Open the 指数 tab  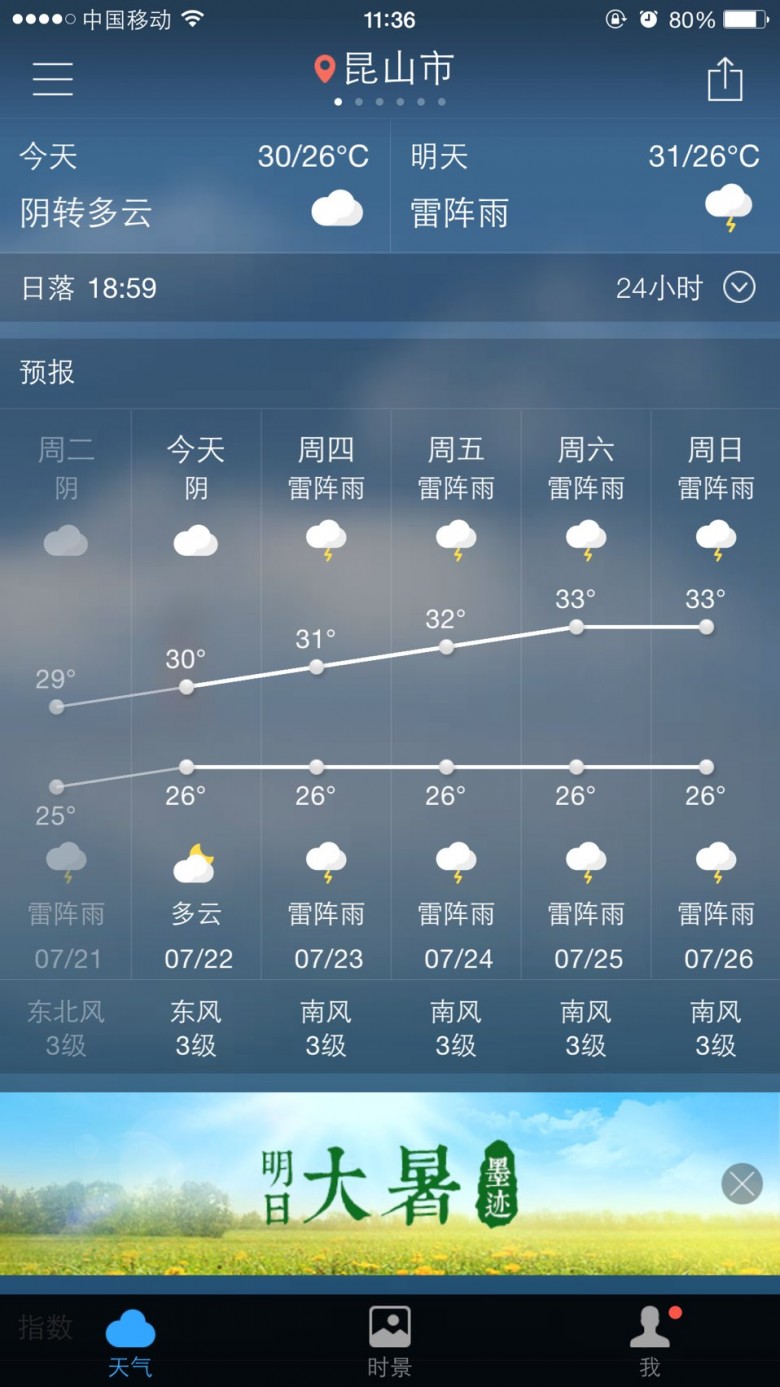click(x=45, y=1327)
